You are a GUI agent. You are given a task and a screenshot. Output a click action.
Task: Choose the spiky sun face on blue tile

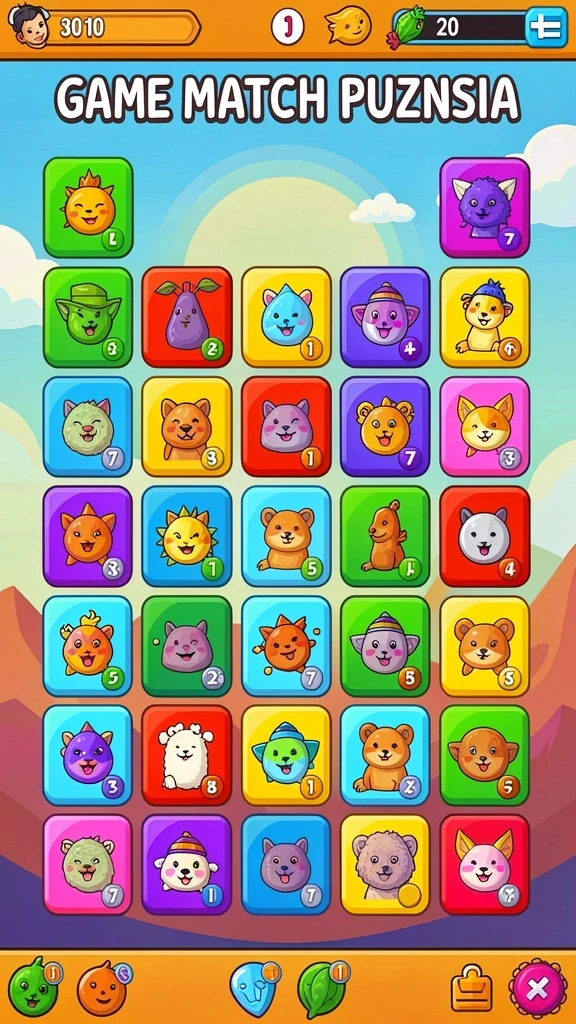(x=187, y=536)
